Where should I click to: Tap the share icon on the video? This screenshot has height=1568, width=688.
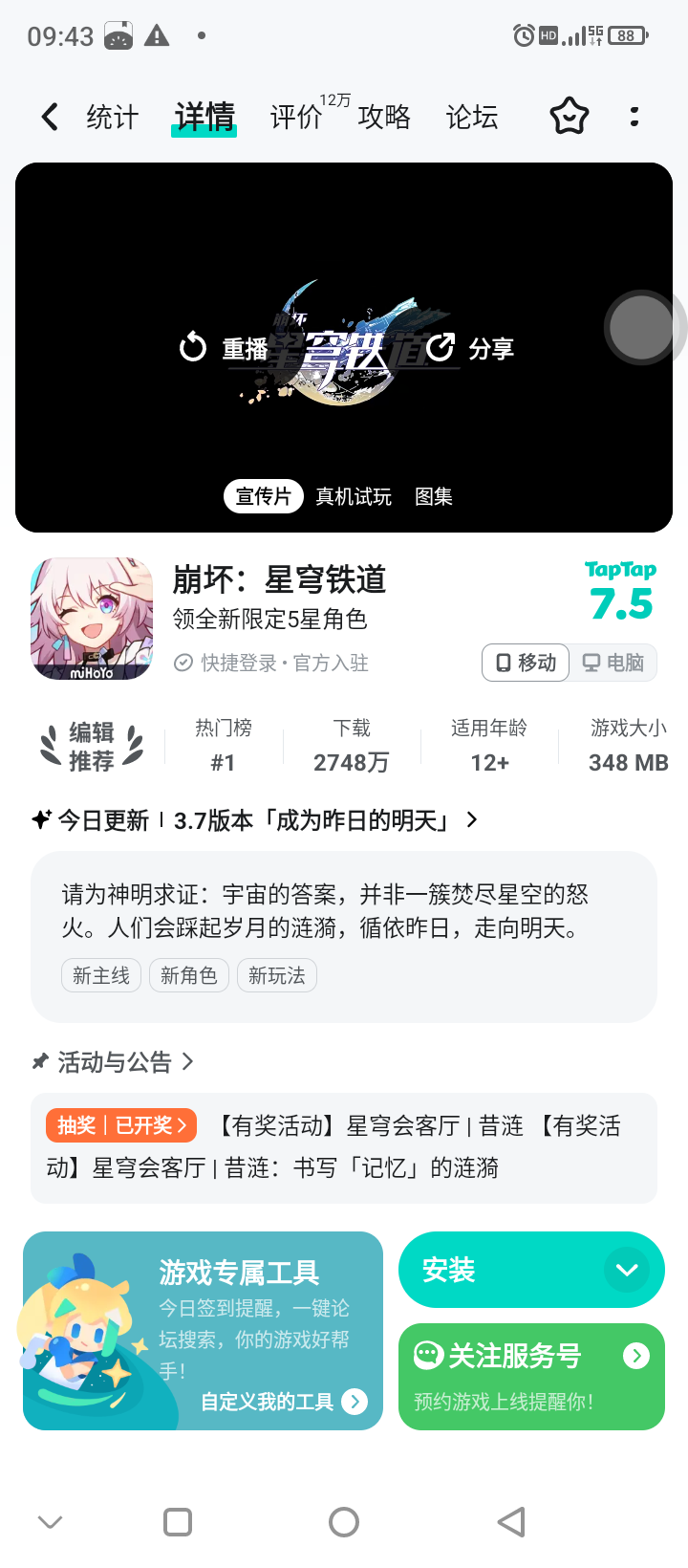click(x=440, y=347)
